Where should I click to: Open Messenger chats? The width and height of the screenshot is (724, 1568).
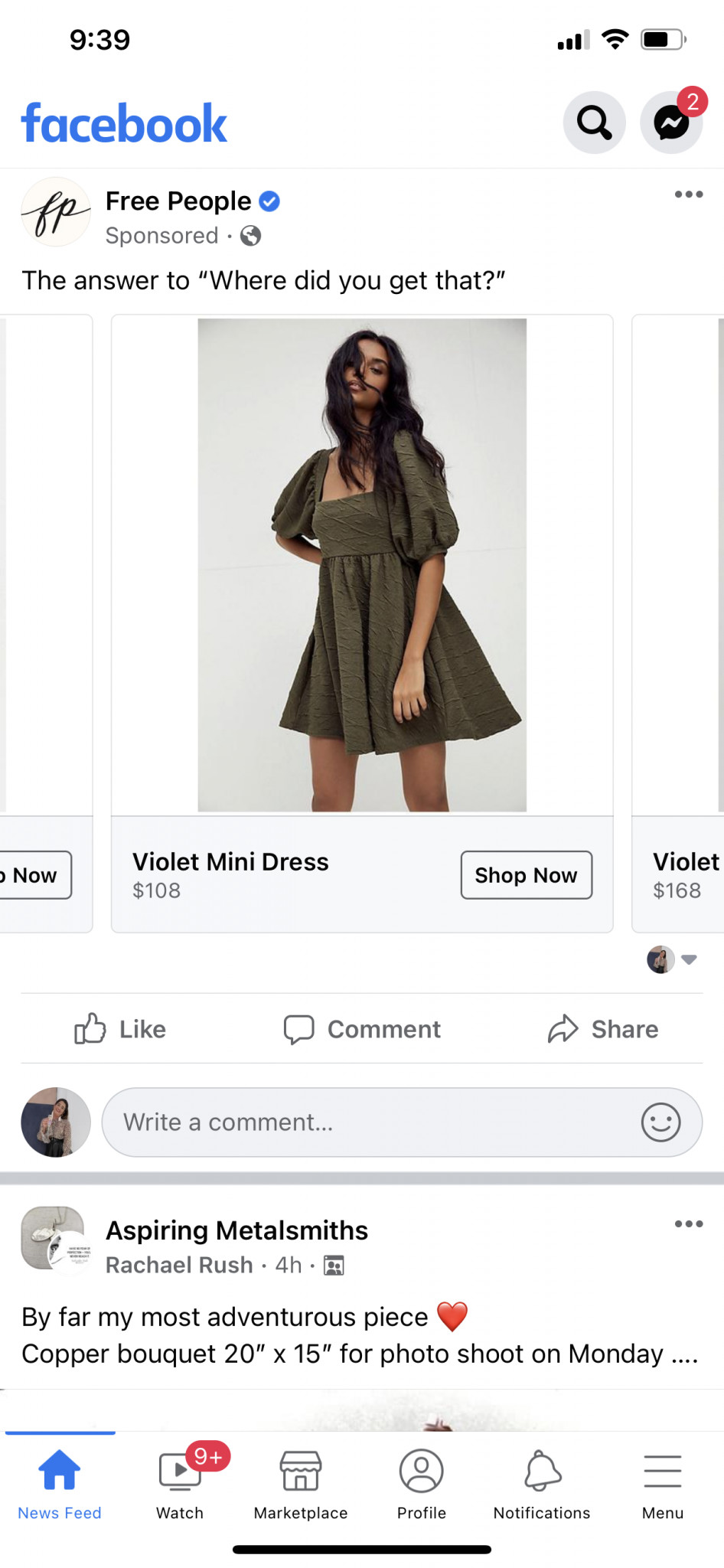tap(671, 122)
